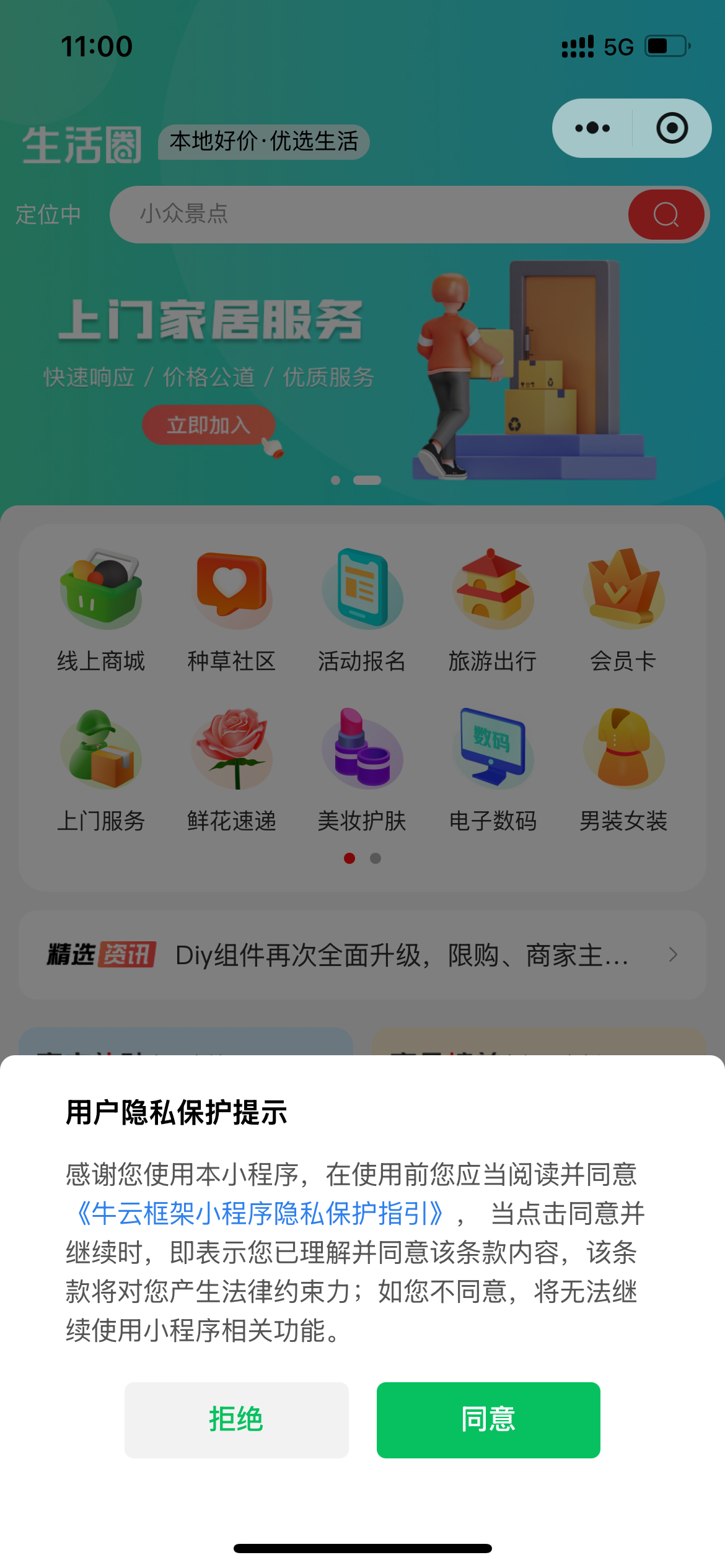Open 《牛云框架小程序隐私保护指引》 privacy link

[x=260, y=1213]
